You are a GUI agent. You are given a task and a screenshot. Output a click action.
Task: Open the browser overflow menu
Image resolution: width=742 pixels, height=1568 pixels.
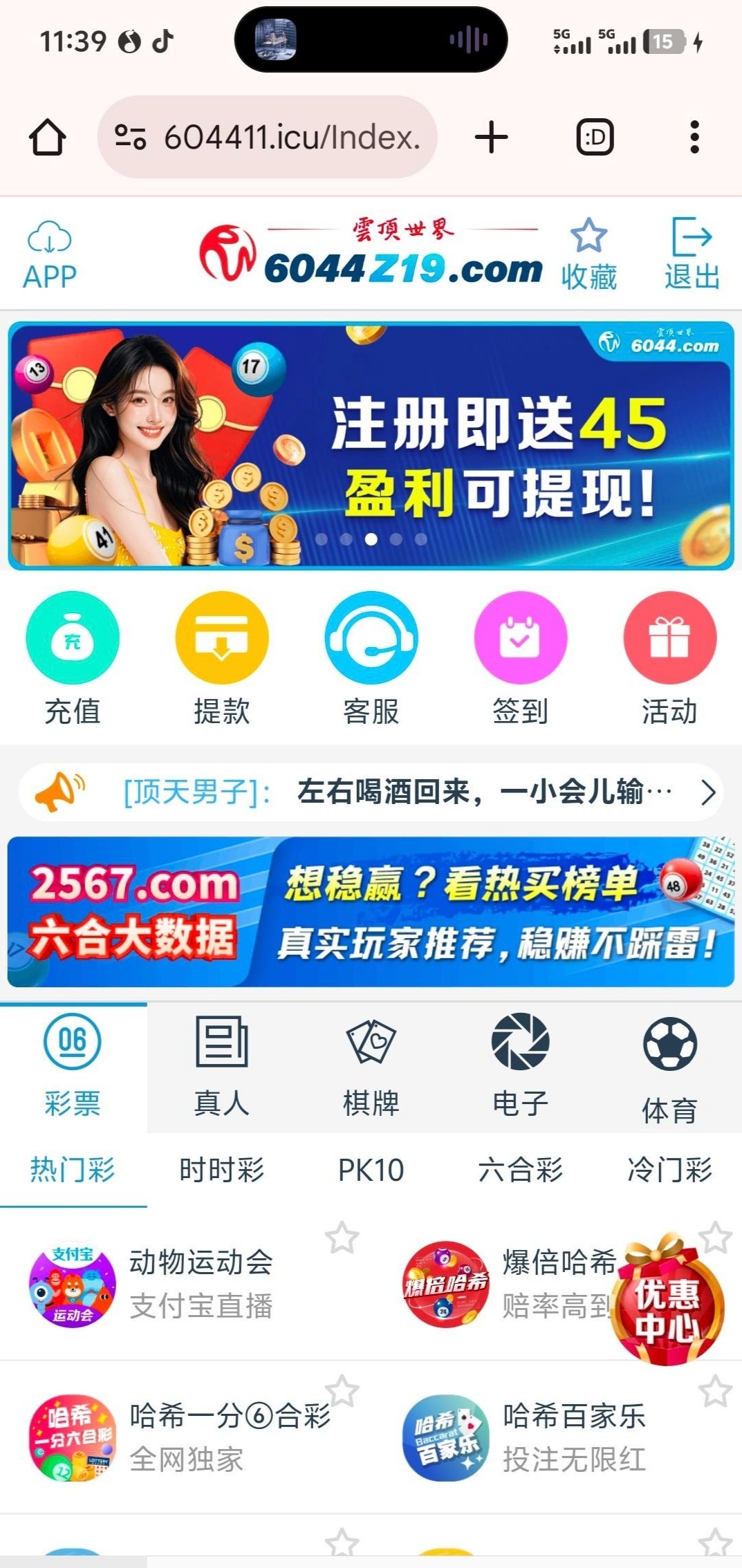[x=694, y=137]
